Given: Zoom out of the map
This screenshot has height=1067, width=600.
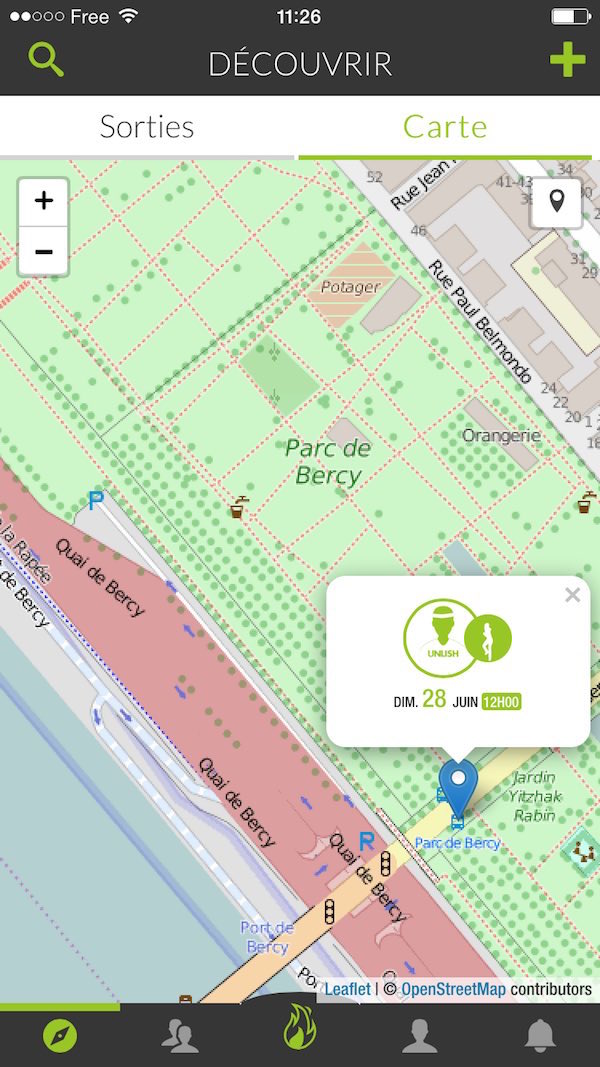Looking at the screenshot, I should point(44,251).
